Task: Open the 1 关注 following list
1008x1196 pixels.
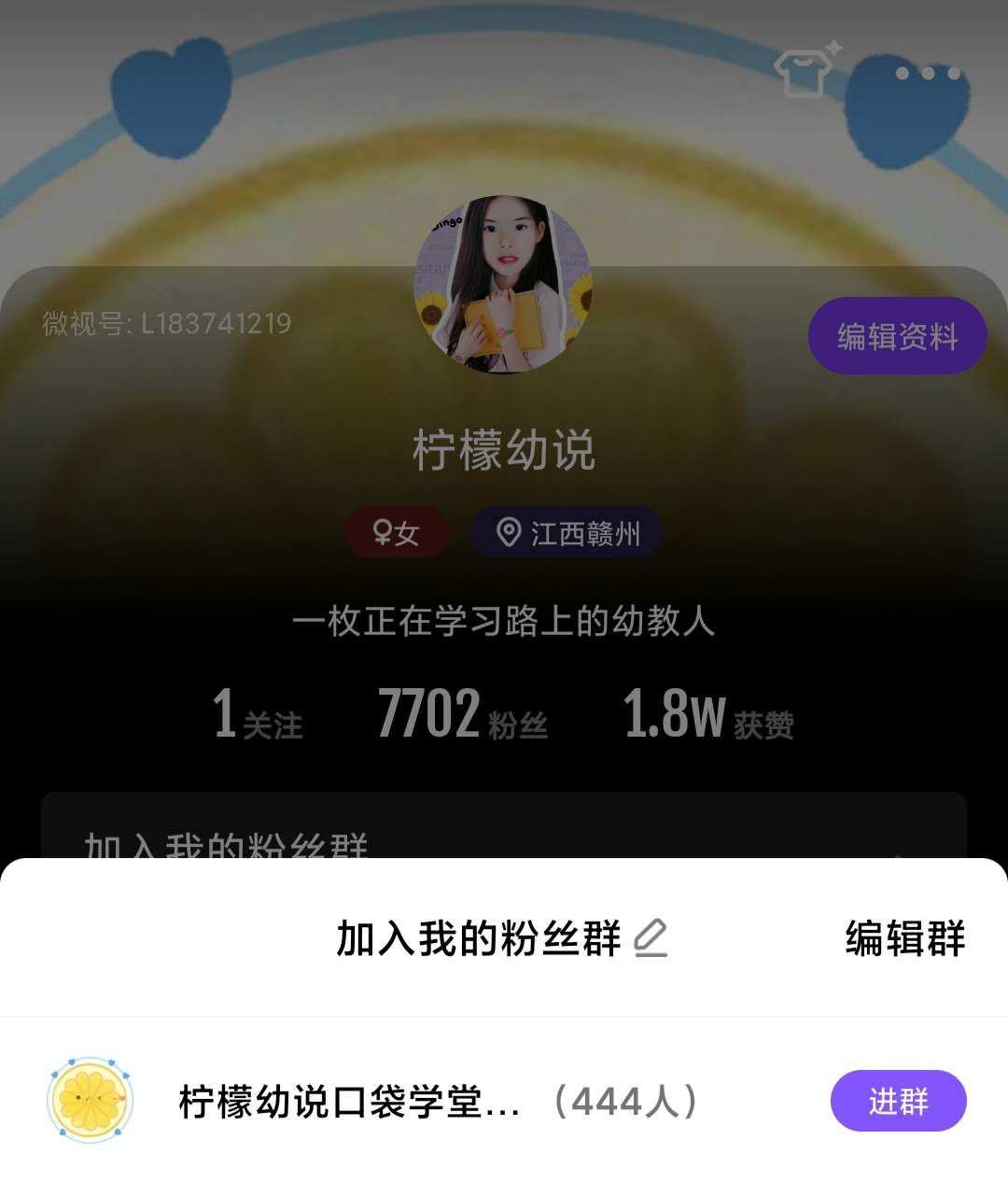Action: 258,715
